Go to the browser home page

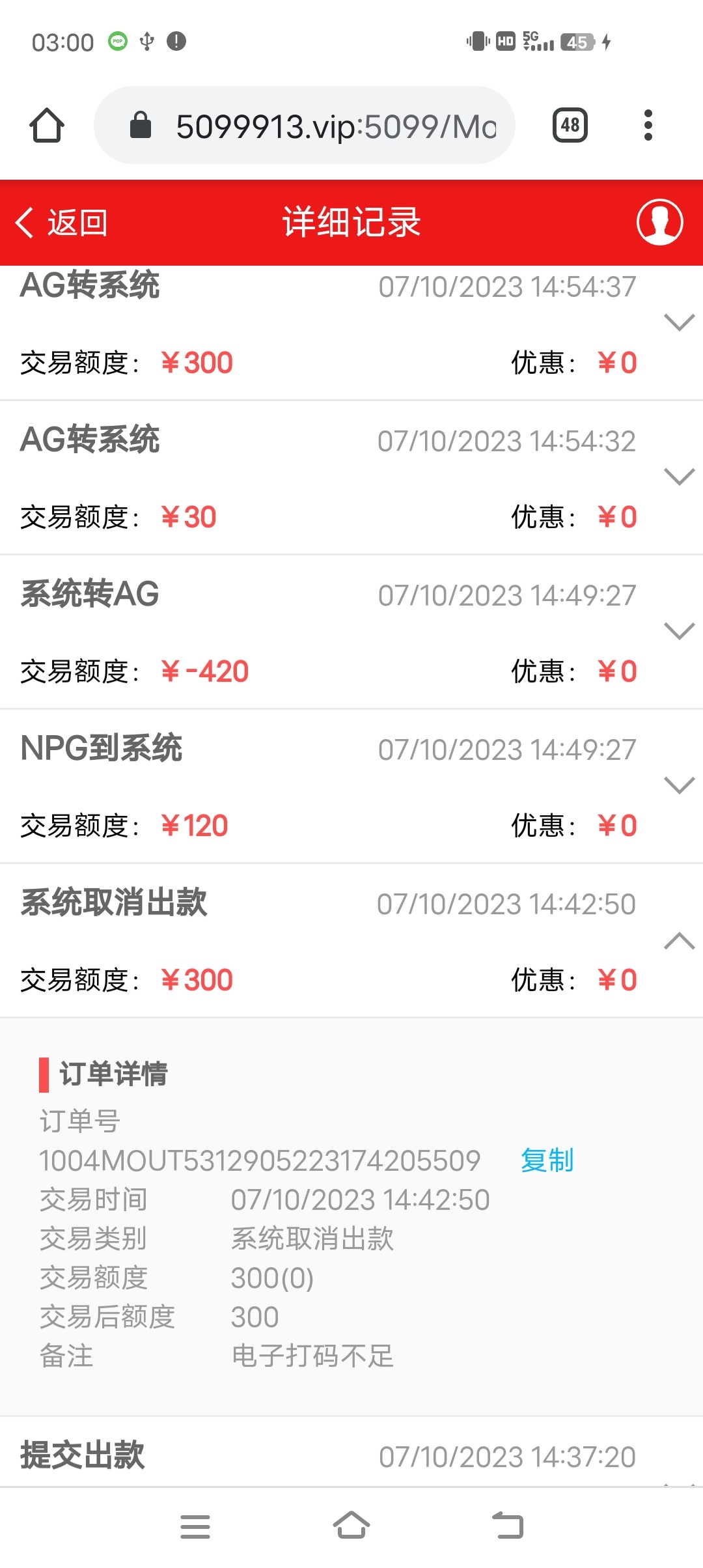tap(47, 125)
